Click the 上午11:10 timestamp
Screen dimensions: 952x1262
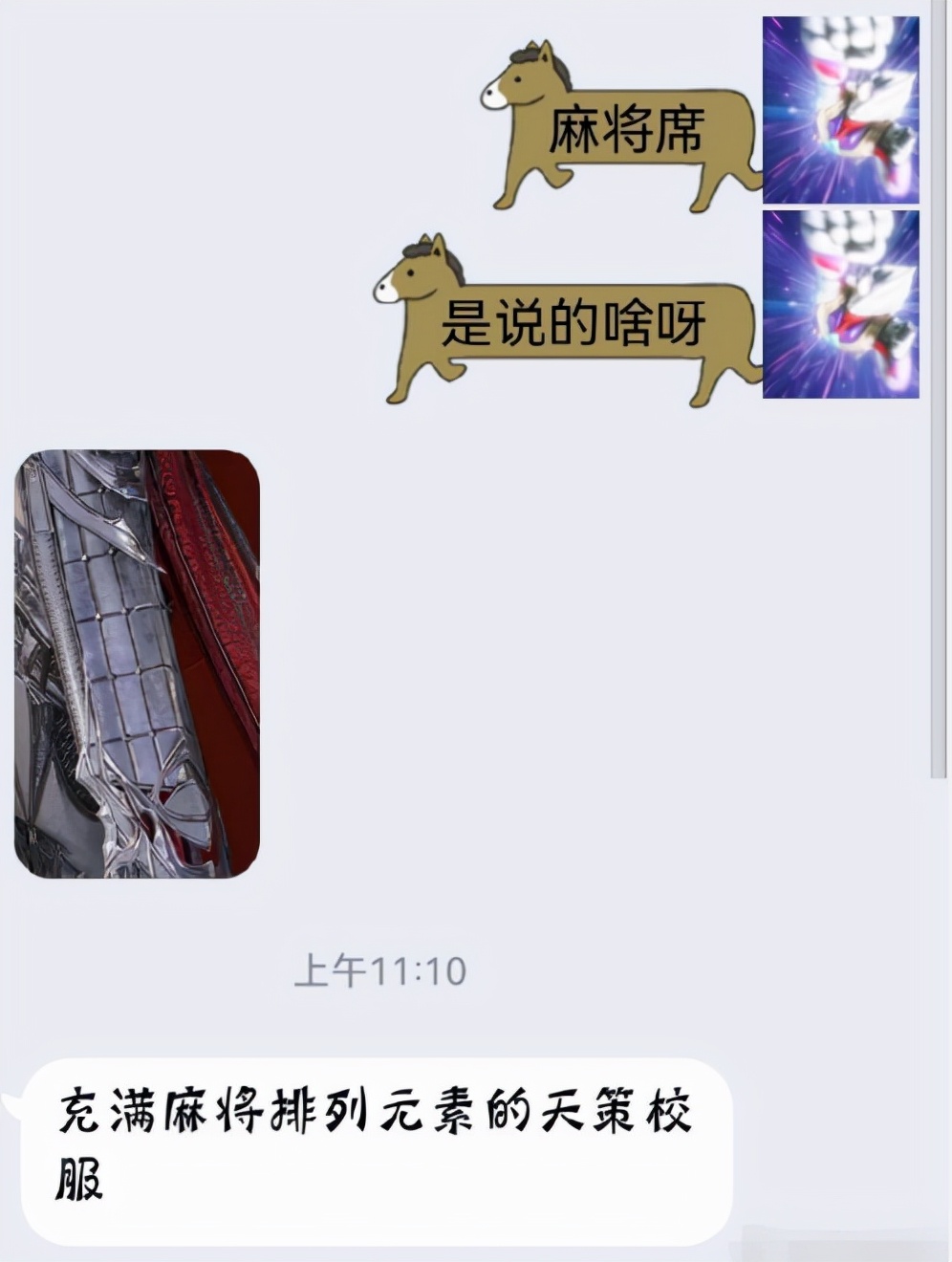click(380, 968)
